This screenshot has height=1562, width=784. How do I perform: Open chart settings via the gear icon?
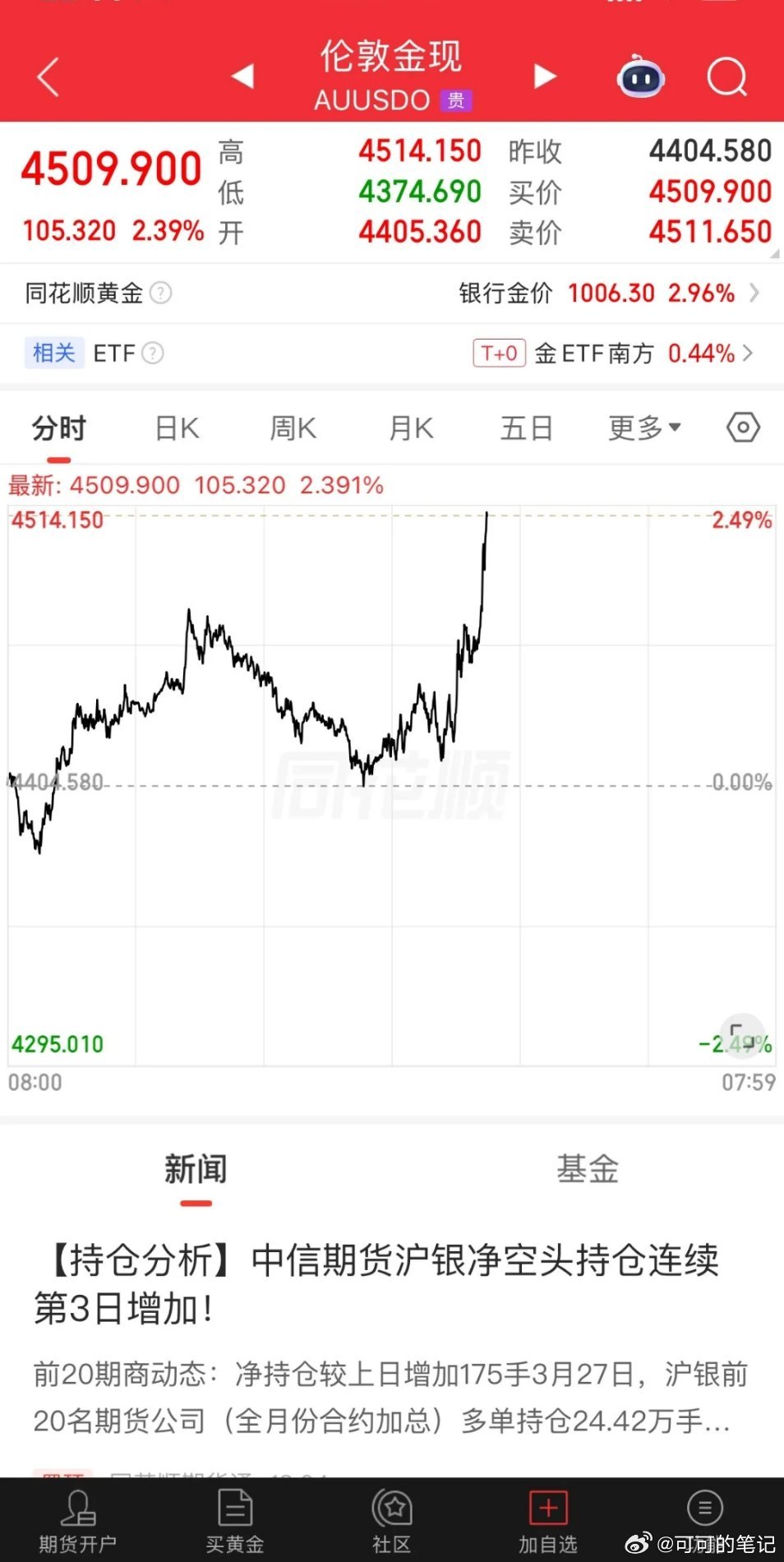[742, 427]
